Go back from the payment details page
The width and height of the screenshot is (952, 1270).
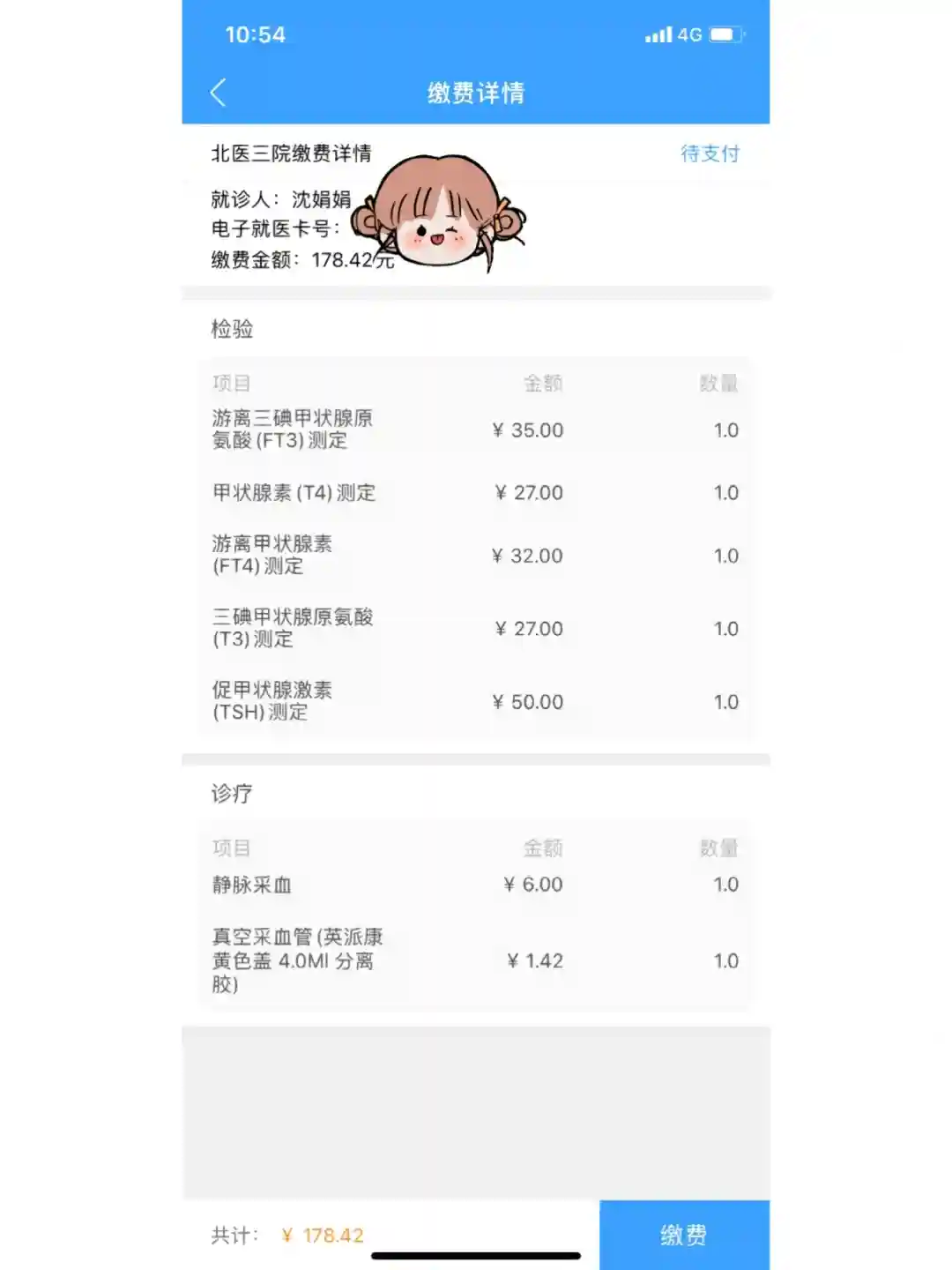(219, 93)
